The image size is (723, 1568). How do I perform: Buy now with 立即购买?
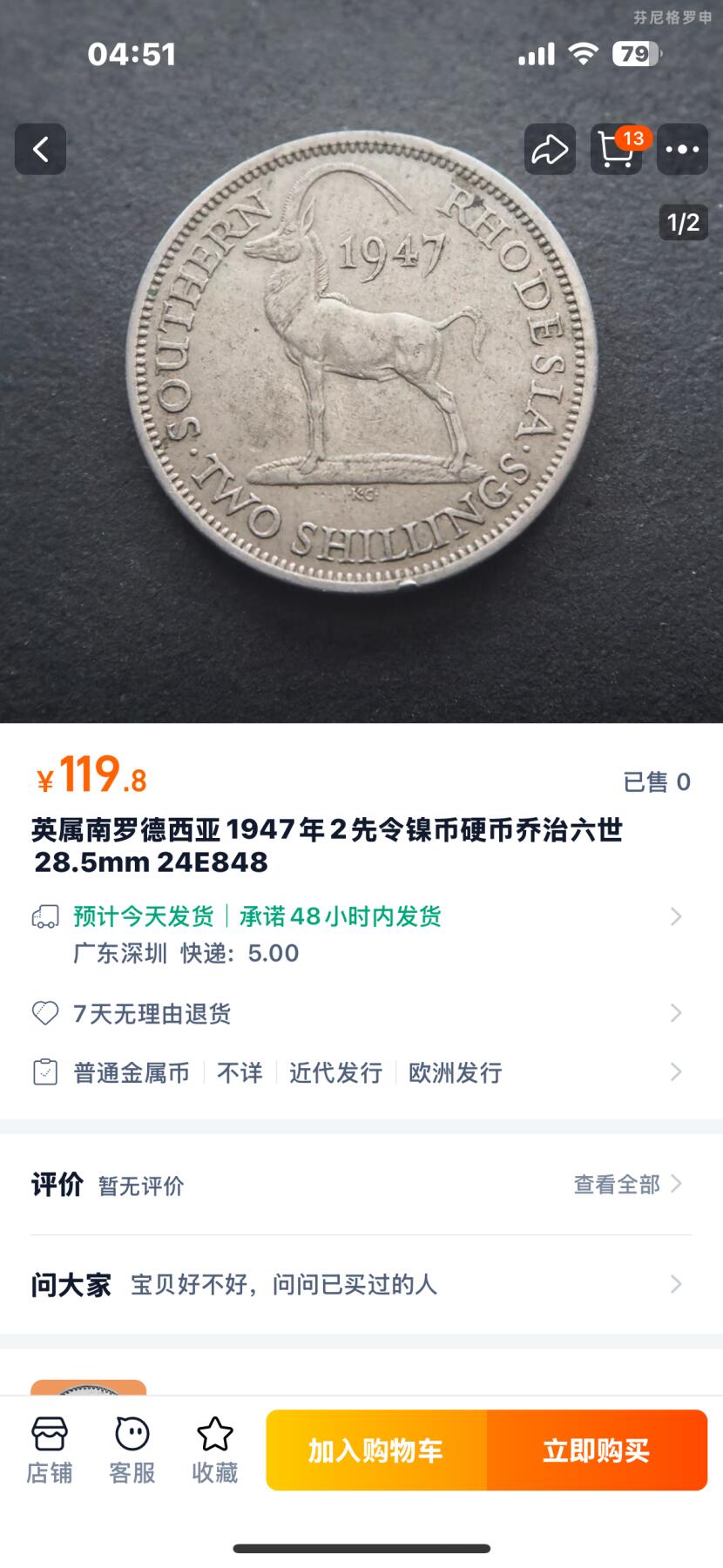coord(597,1450)
